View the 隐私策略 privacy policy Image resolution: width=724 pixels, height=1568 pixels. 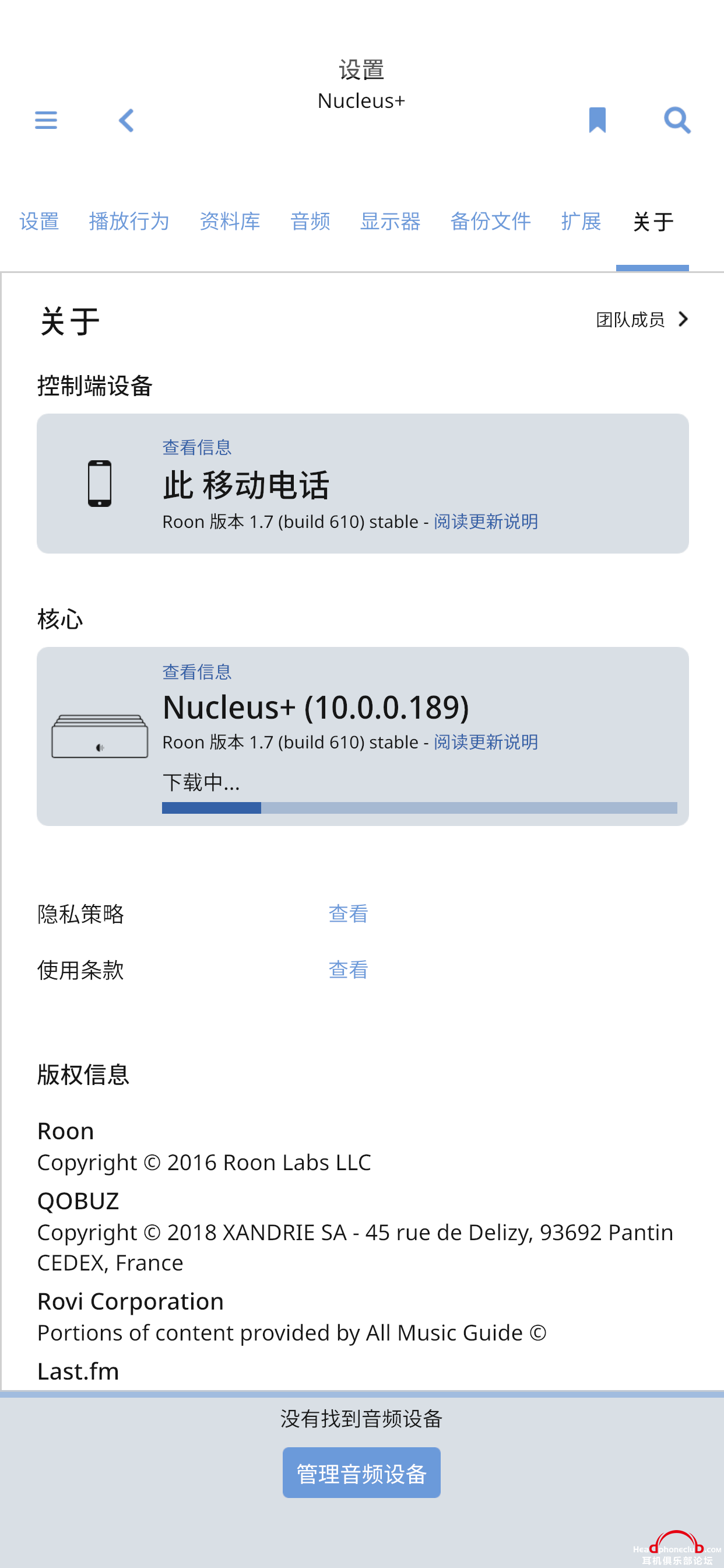349,914
